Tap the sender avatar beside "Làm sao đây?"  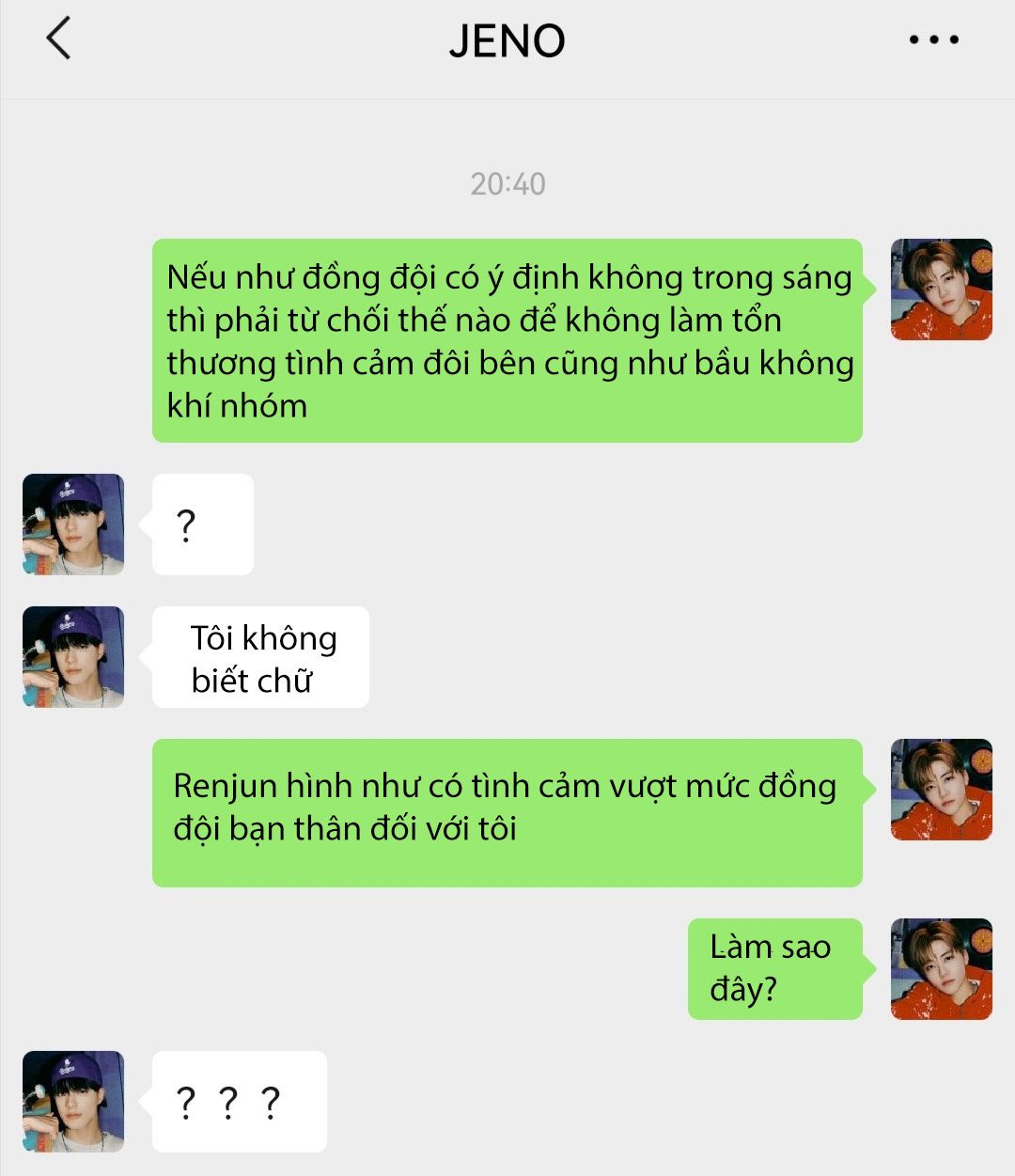941,968
